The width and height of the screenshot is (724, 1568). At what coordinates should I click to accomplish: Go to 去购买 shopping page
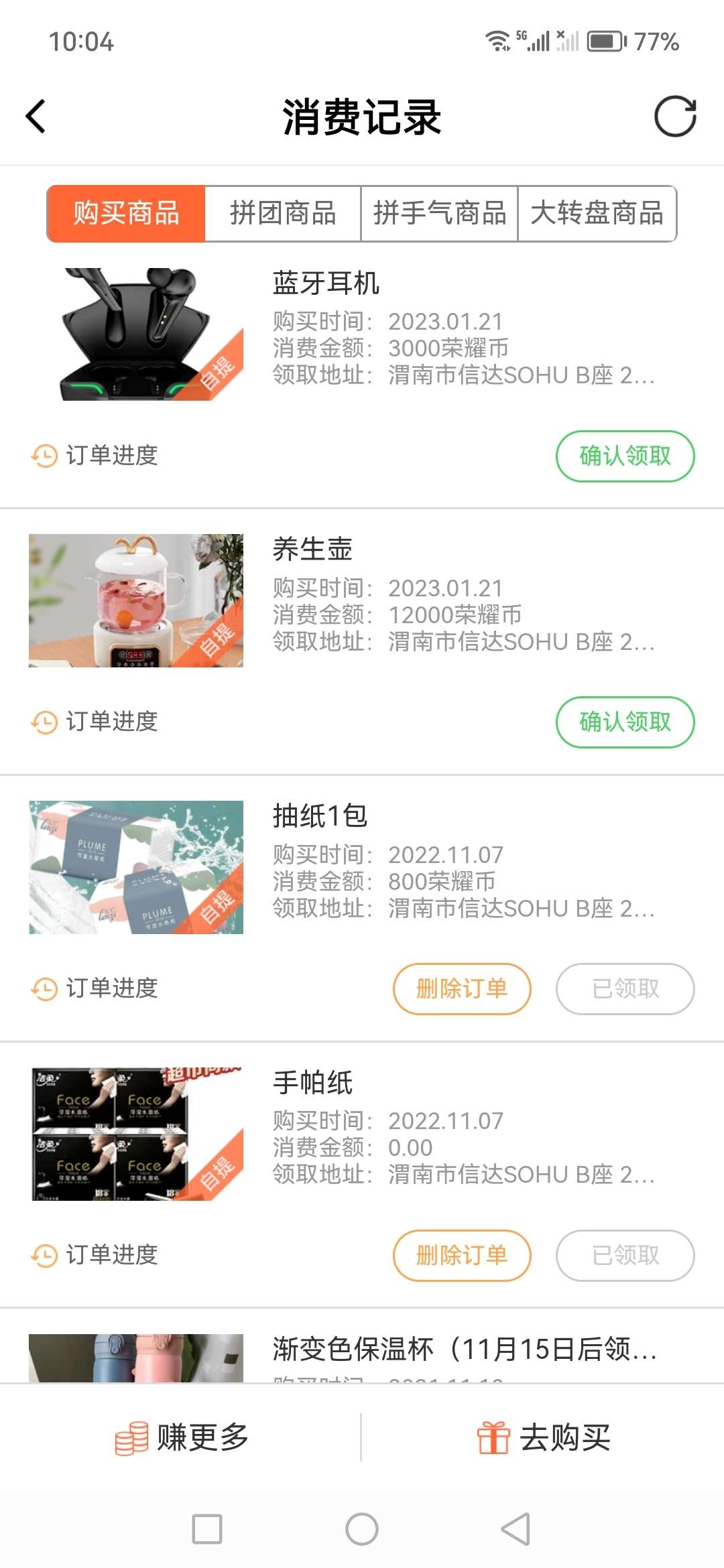(x=544, y=1438)
